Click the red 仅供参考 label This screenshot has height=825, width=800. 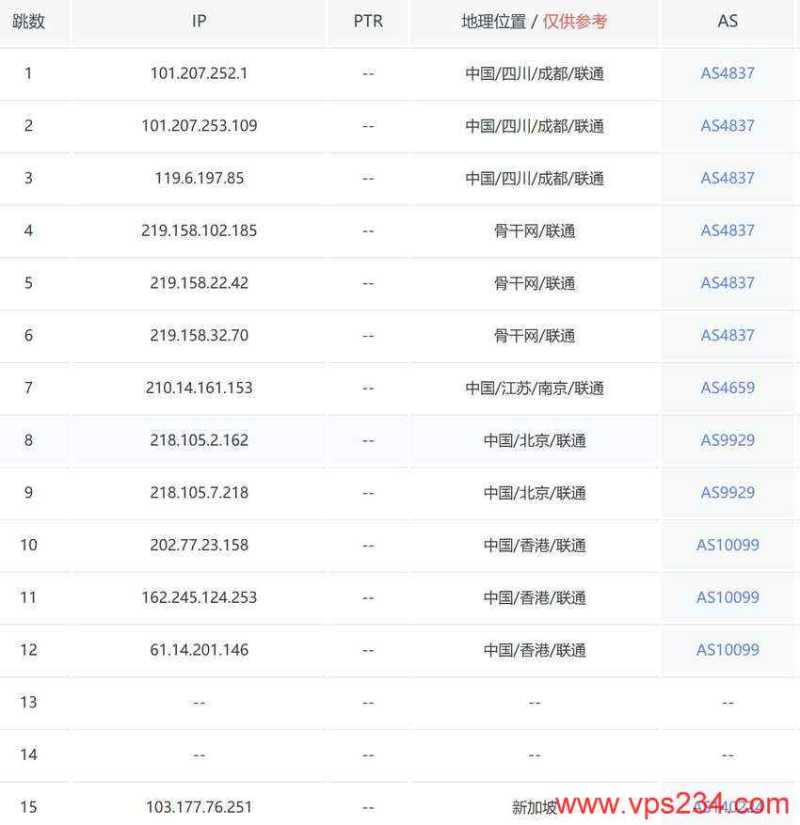coord(575,20)
